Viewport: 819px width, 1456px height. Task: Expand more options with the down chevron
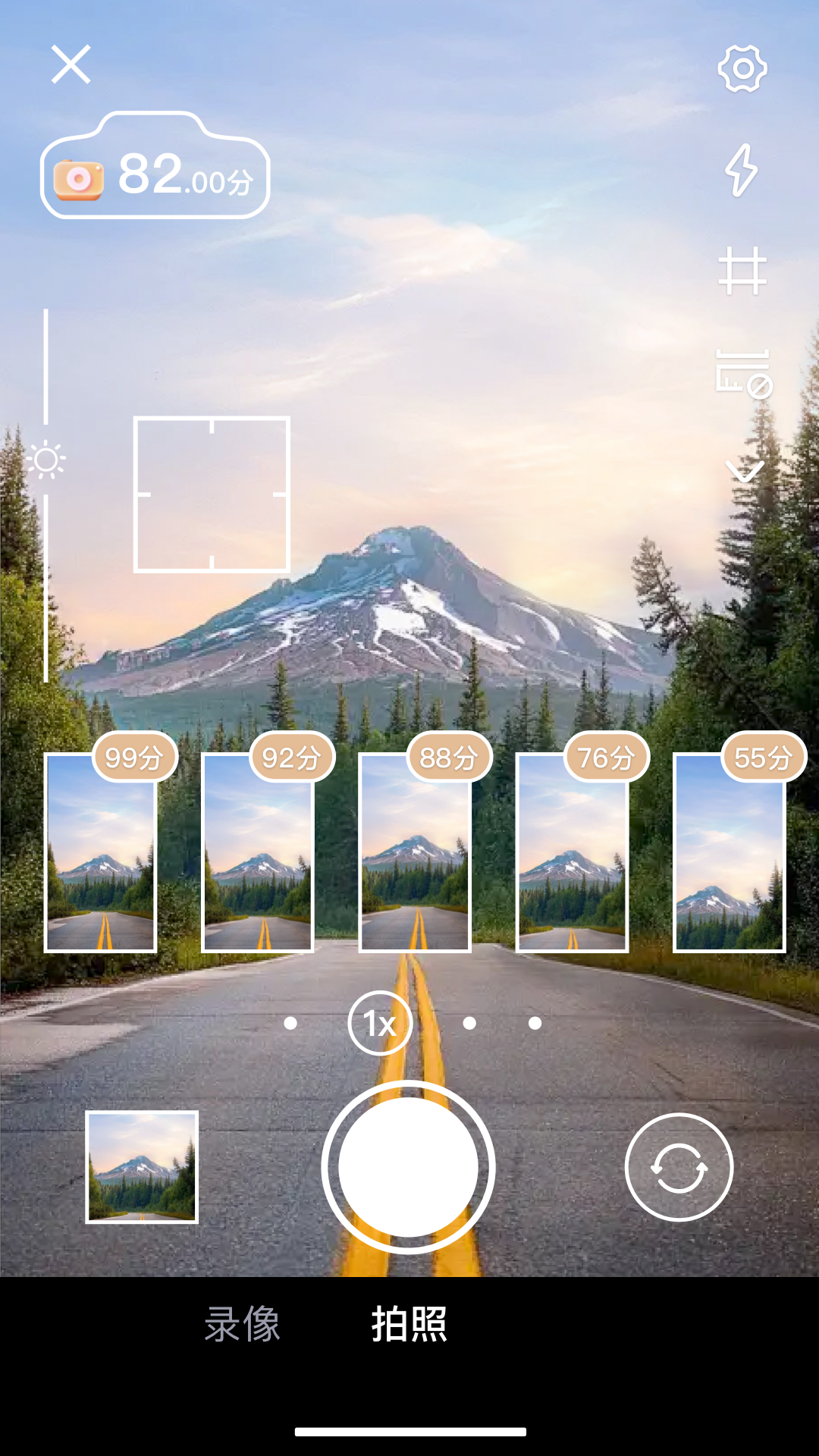745,471
